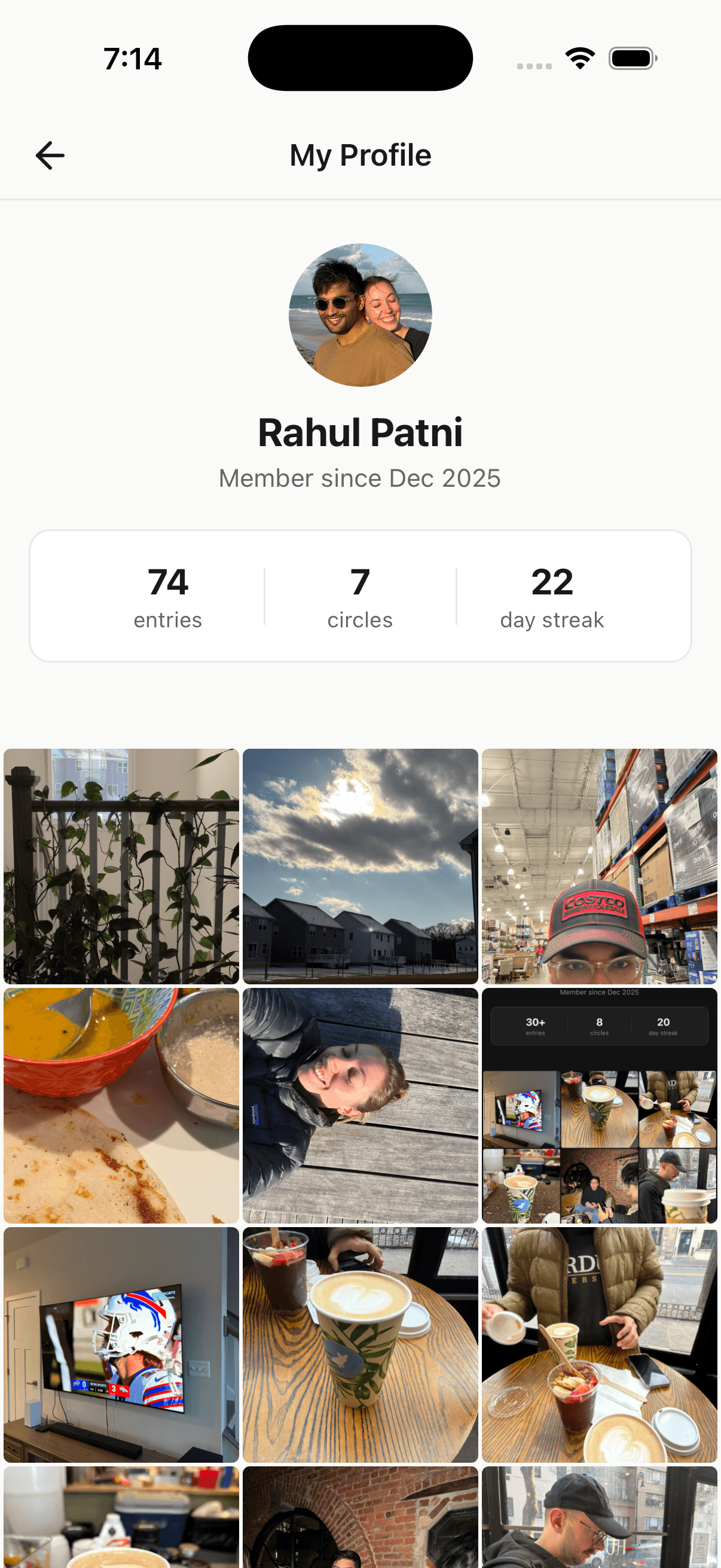This screenshot has height=1568, width=721.
Task: Click the back arrow to leave profile
Action: 50,155
